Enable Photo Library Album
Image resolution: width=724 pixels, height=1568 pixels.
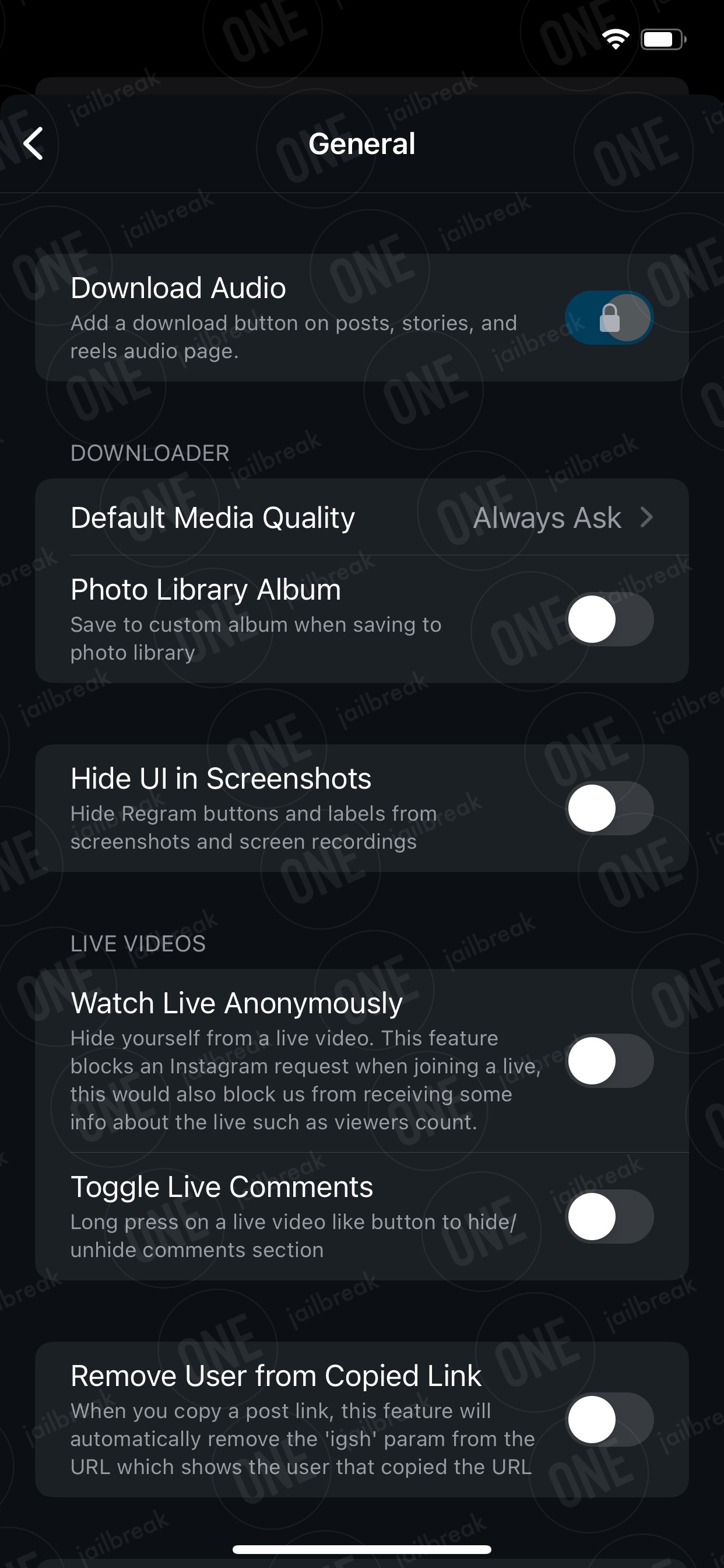point(609,619)
